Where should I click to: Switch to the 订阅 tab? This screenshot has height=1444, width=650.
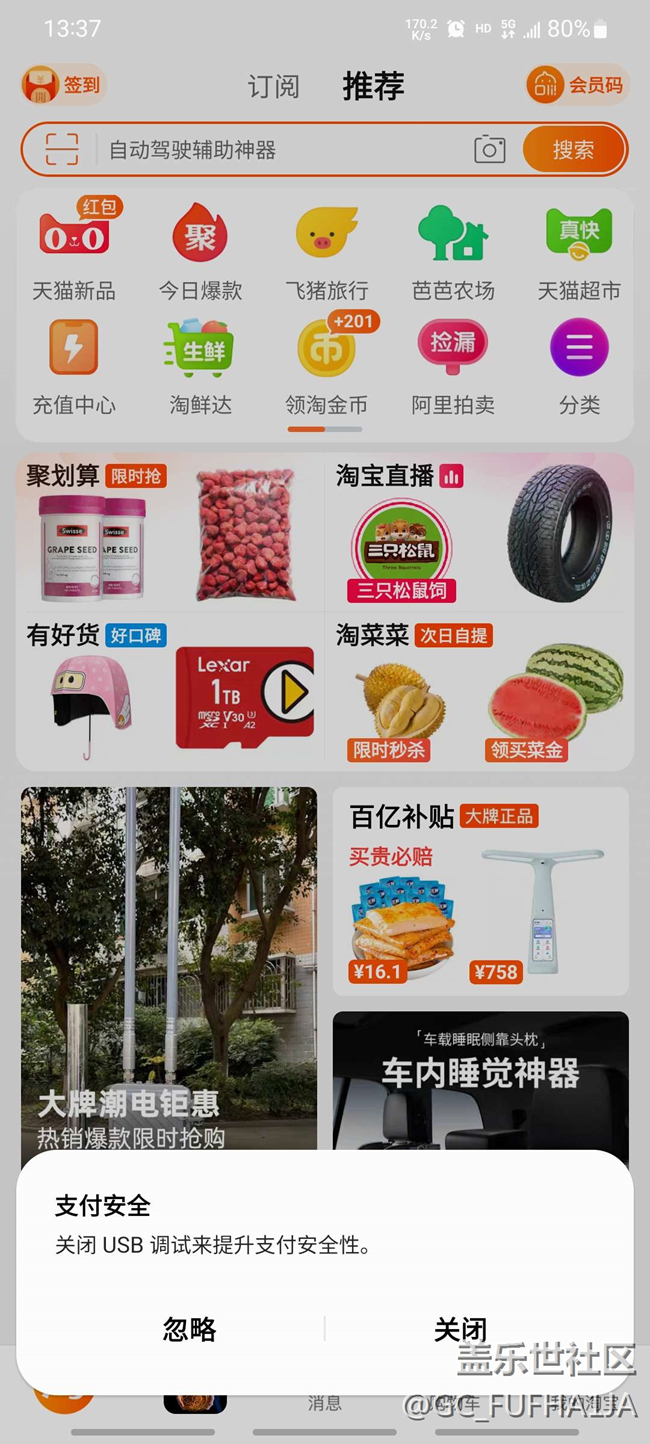[x=273, y=86]
